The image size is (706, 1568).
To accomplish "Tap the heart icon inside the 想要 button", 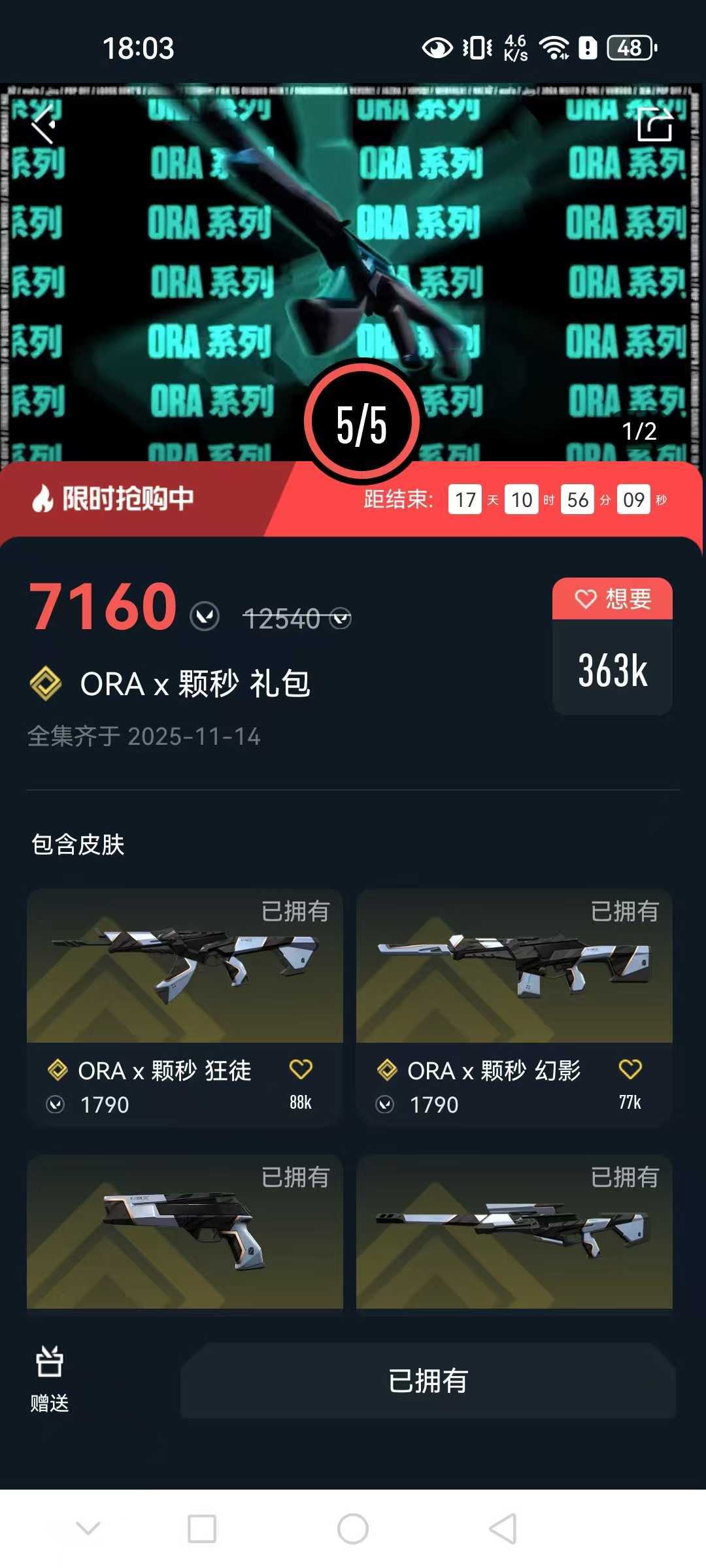I will (586, 596).
